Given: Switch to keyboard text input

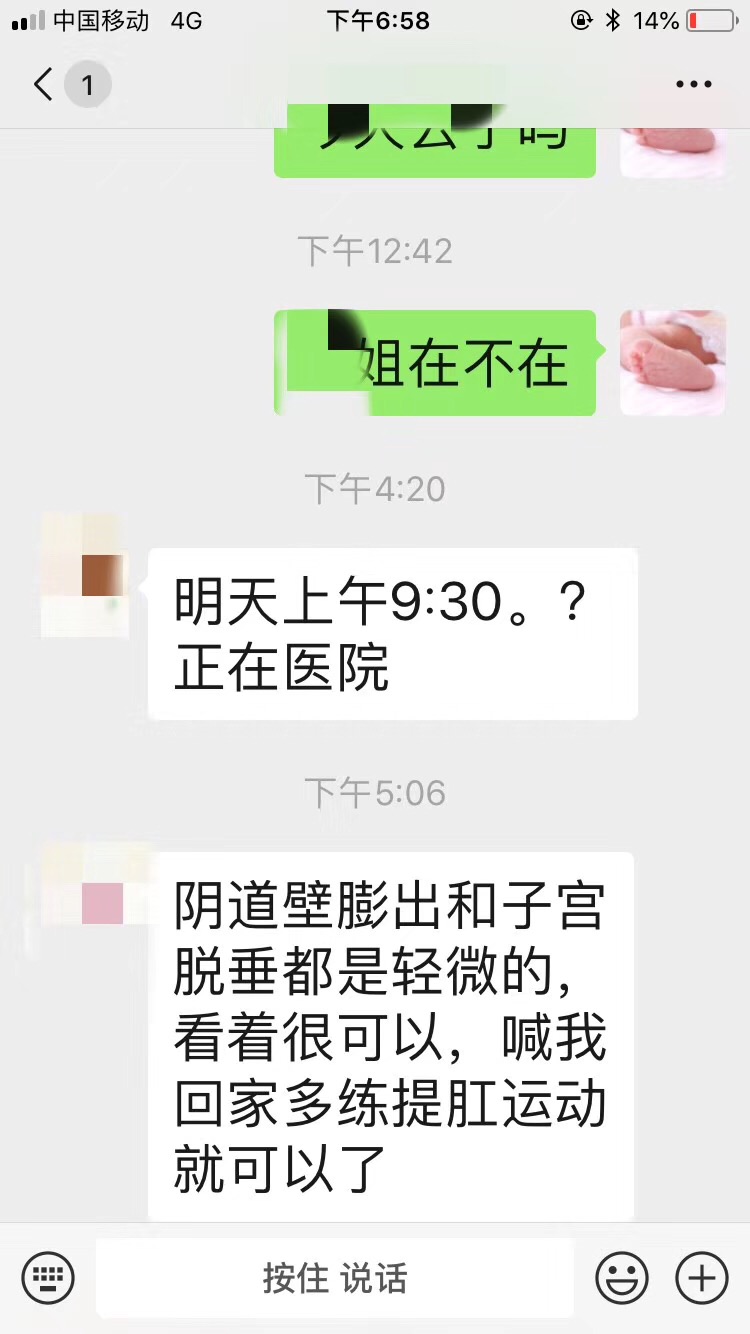Looking at the screenshot, I should point(48,1278).
